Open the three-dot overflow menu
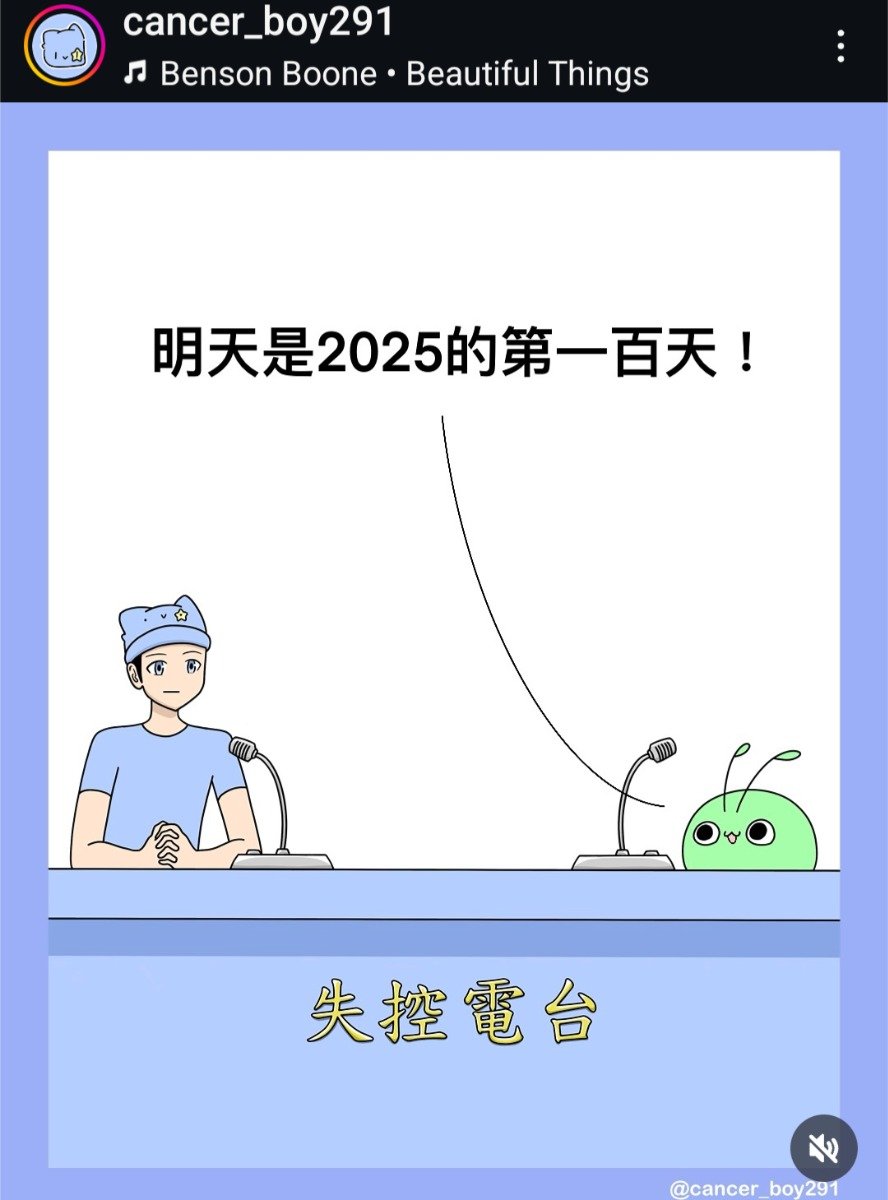 click(841, 46)
